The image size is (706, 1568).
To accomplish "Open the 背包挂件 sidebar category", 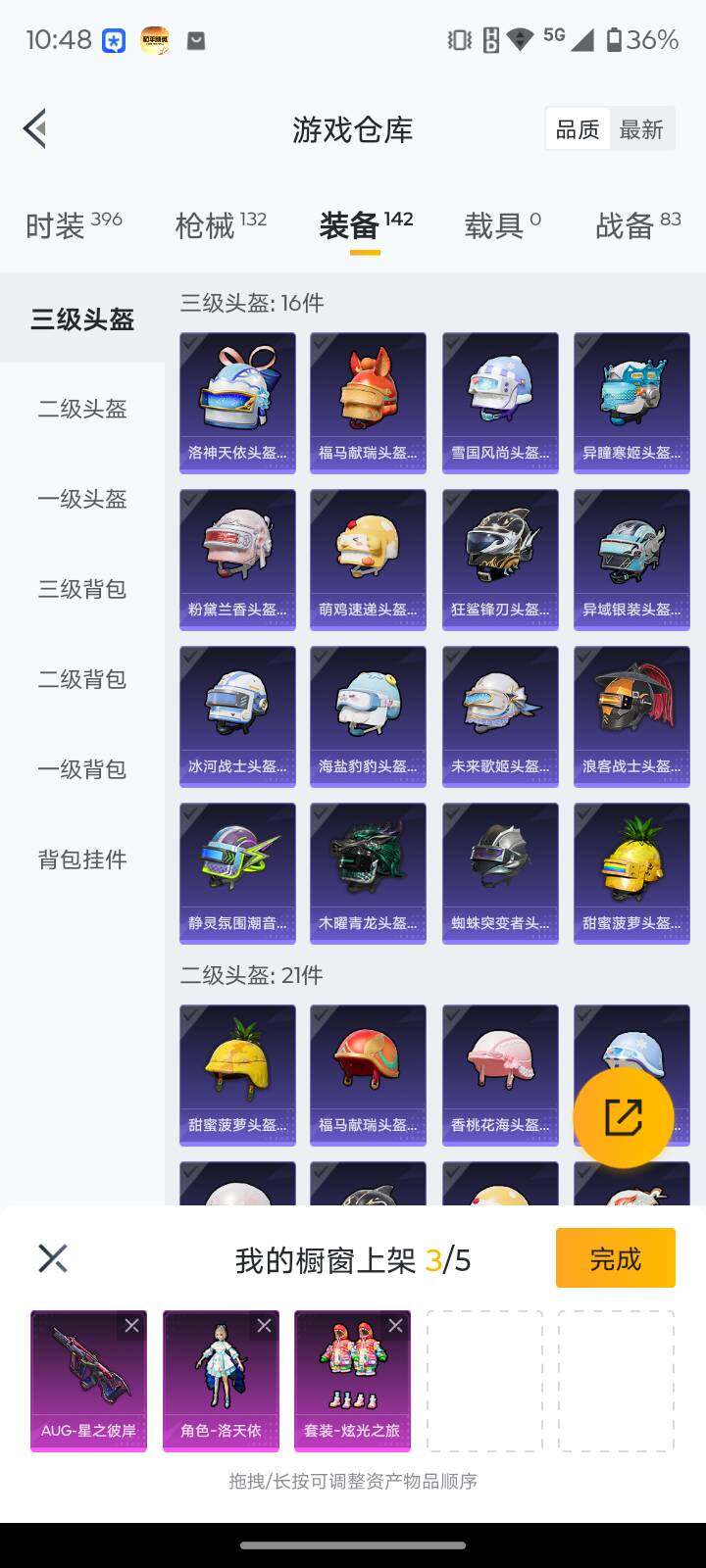I will pos(81,859).
